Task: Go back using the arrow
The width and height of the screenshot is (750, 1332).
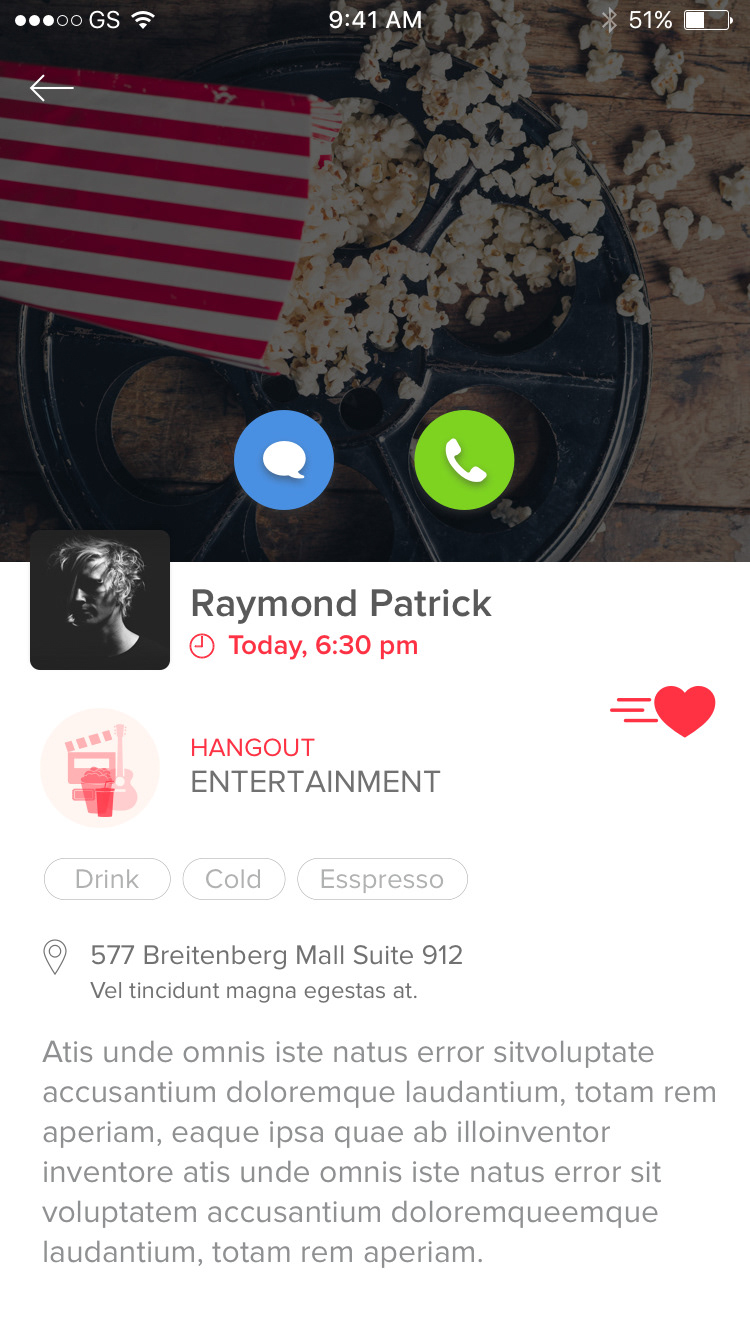Action: coord(51,88)
